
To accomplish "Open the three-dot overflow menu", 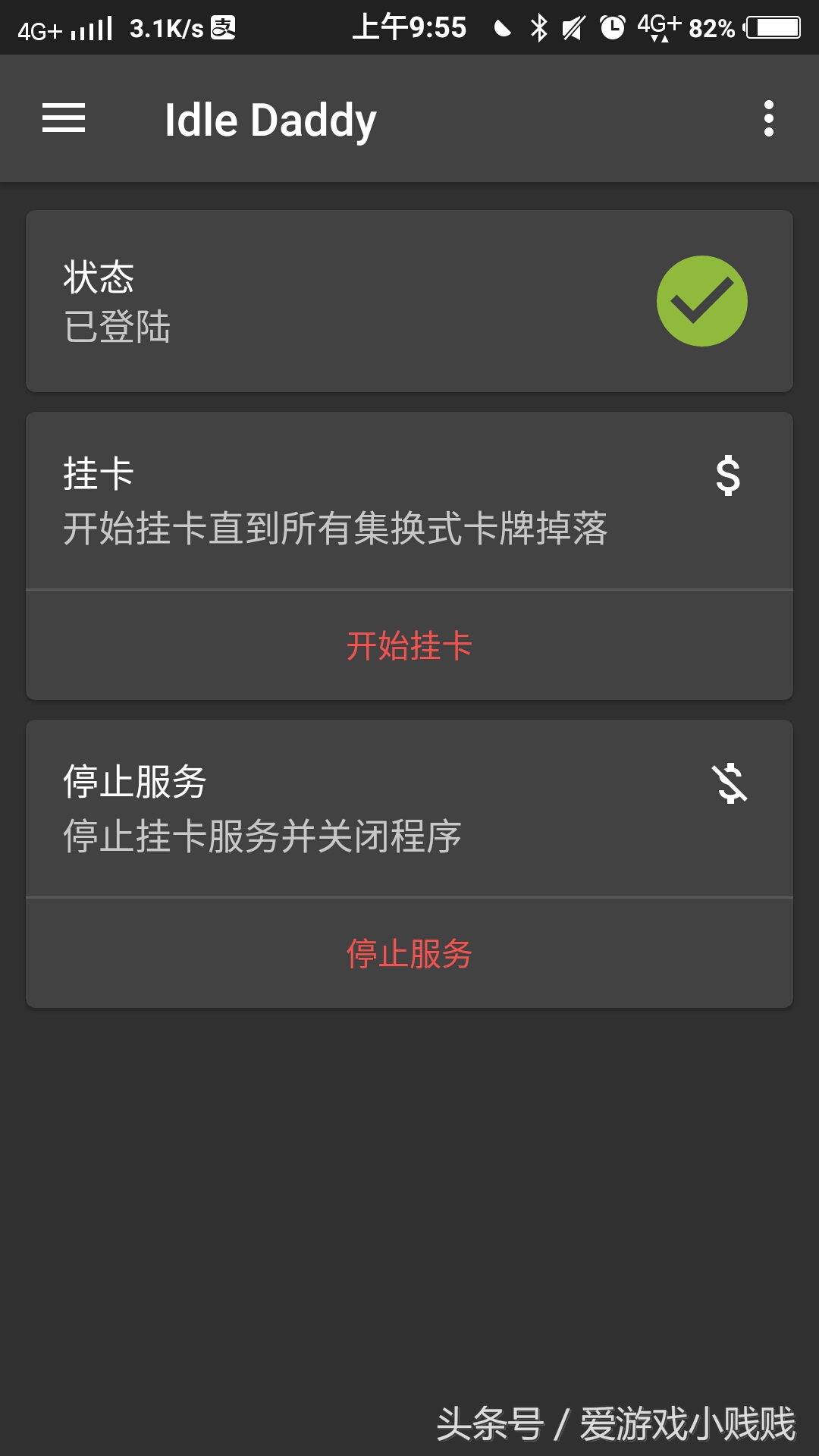I will click(x=769, y=118).
